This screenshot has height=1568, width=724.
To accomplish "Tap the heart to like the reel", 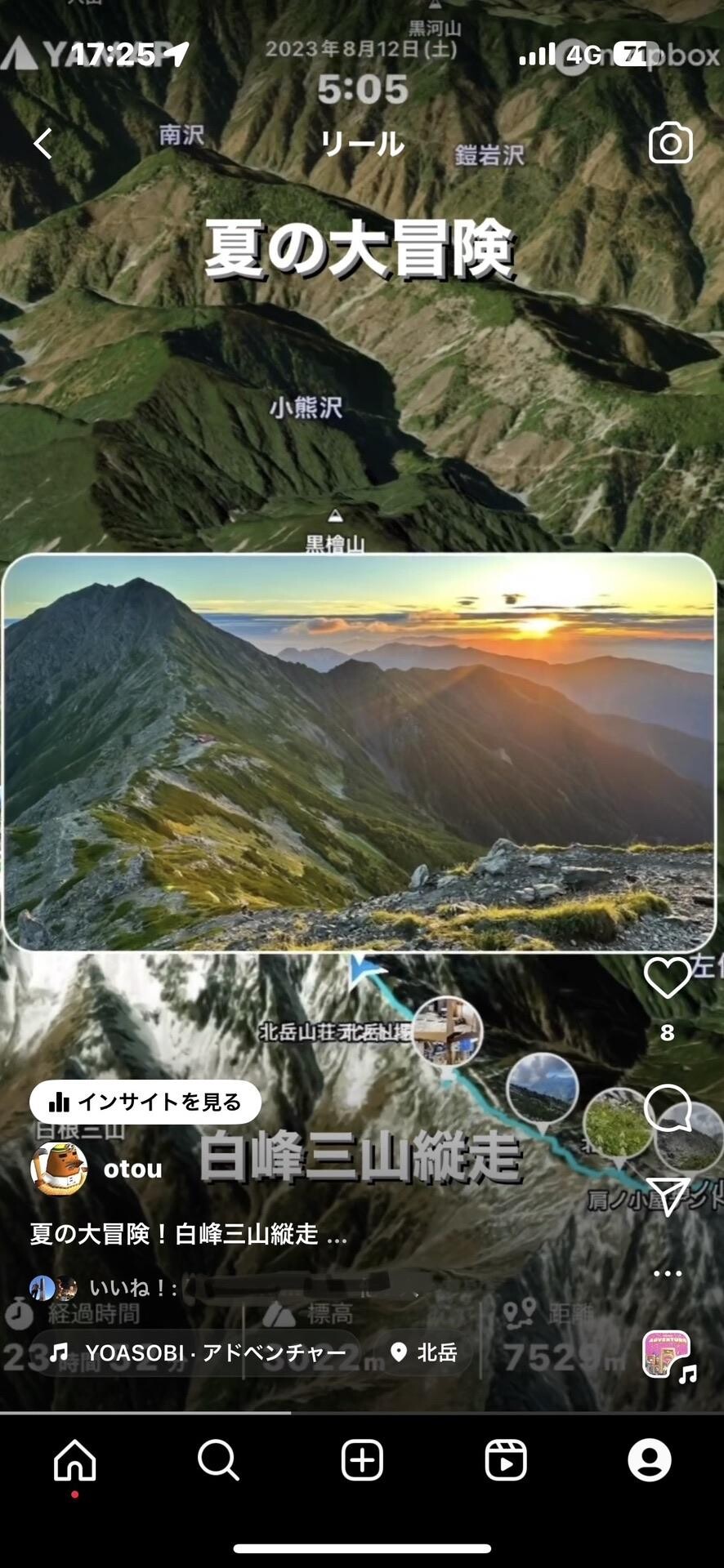I will click(668, 977).
